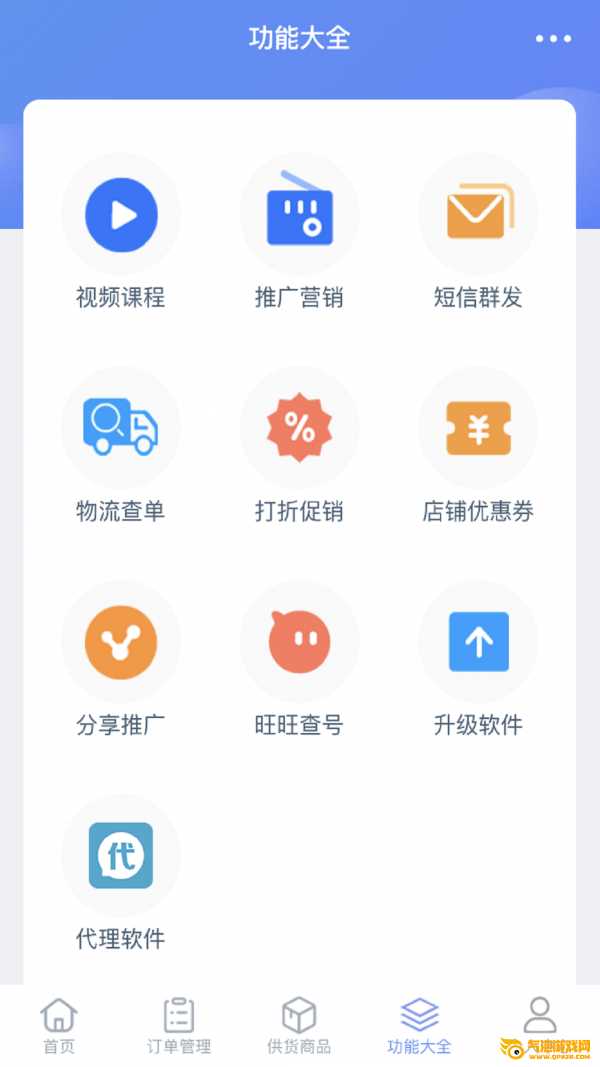This screenshot has height=1067, width=600.
Task: Open the profile tab with person icon
Action: point(540,1016)
